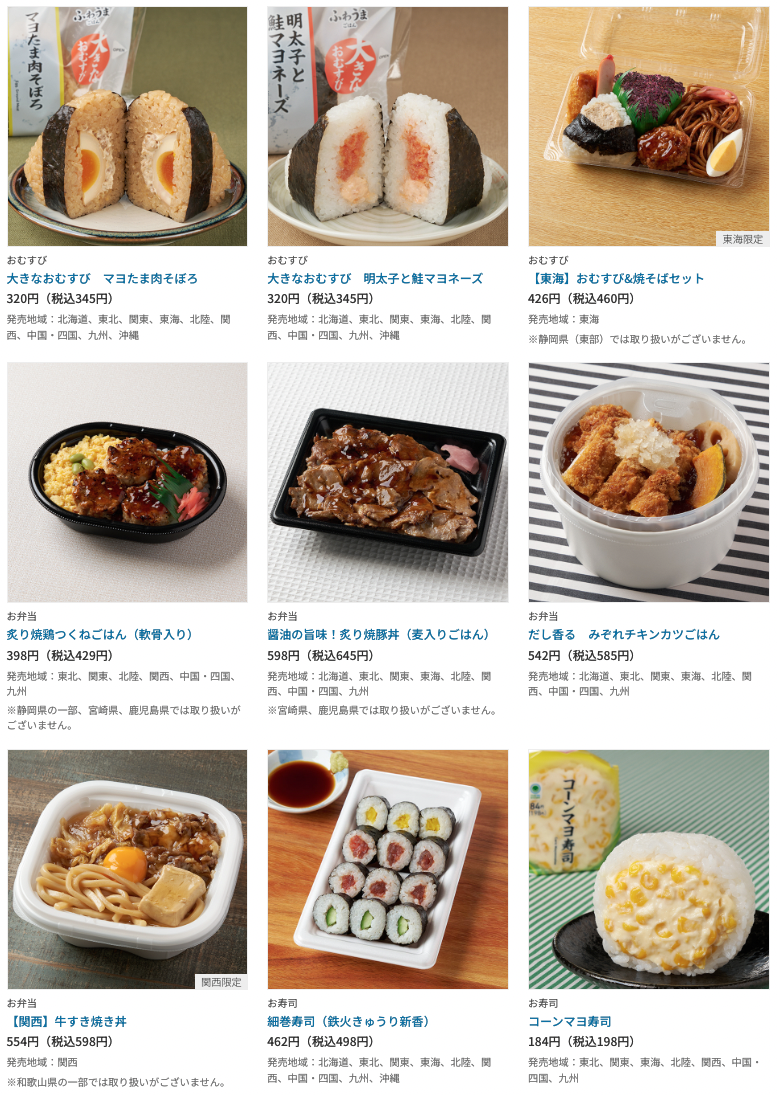The image size is (777, 1095).
Task: Open 【東海】おむすび&焼そばセット product link
Action: point(616,278)
